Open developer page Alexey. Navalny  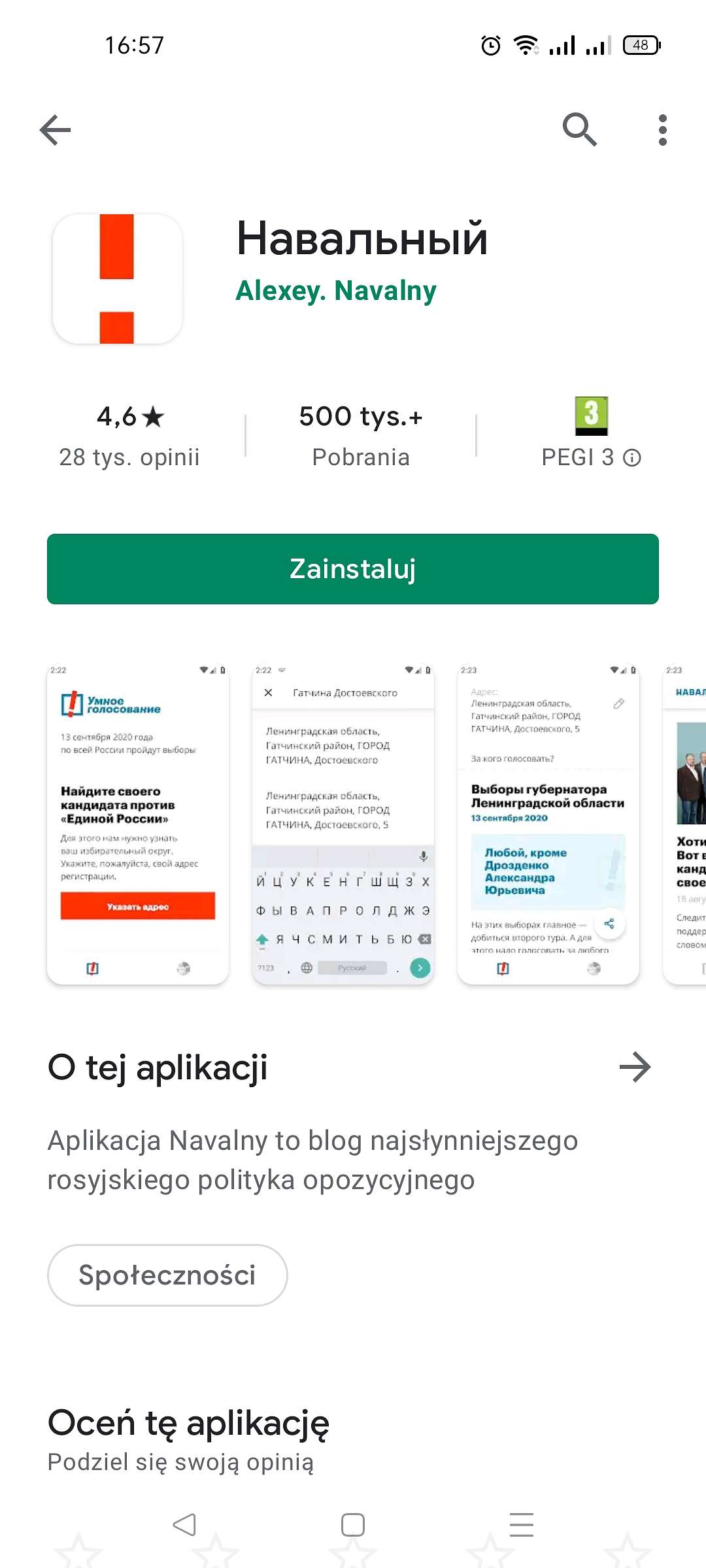[x=336, y=291]
